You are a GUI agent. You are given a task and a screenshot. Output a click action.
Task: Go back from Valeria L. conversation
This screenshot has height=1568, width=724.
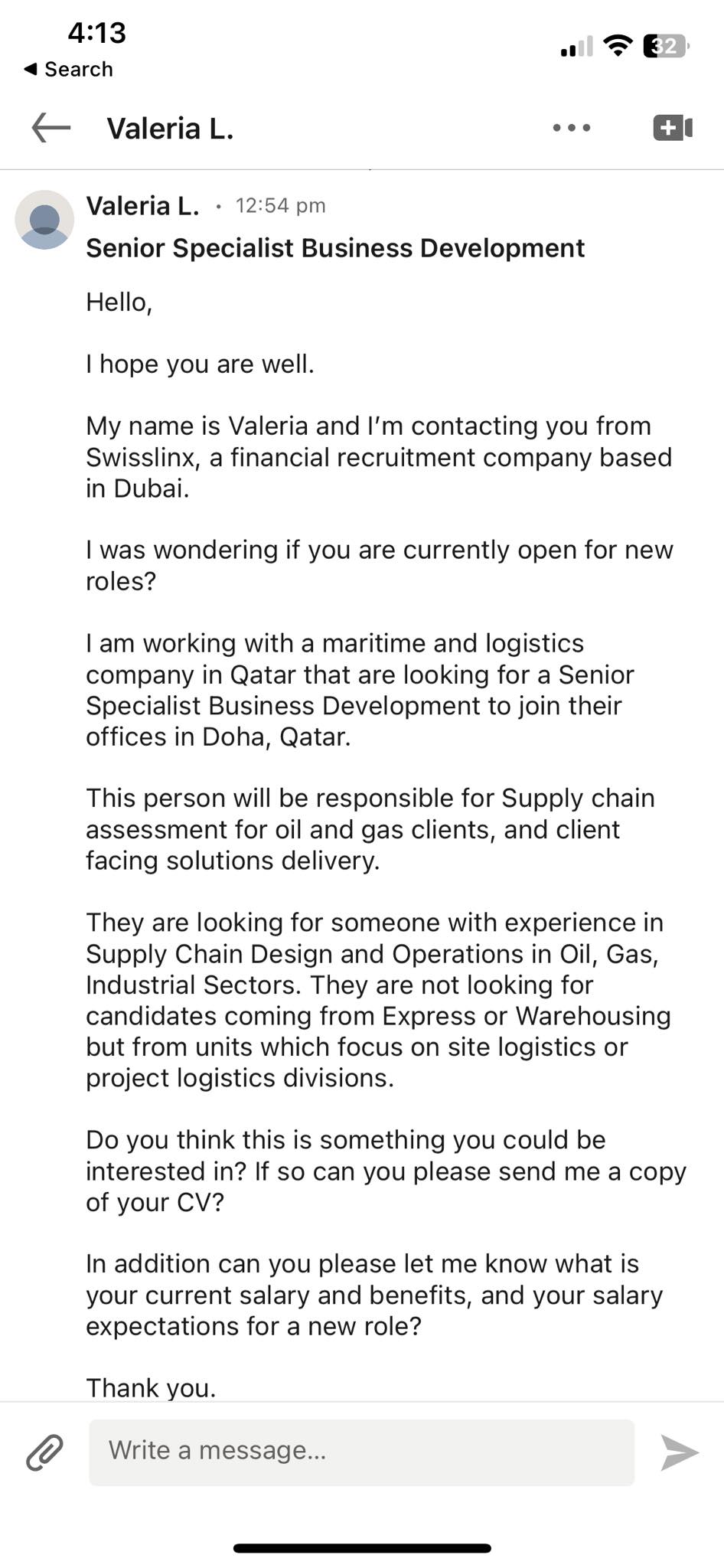51,128
